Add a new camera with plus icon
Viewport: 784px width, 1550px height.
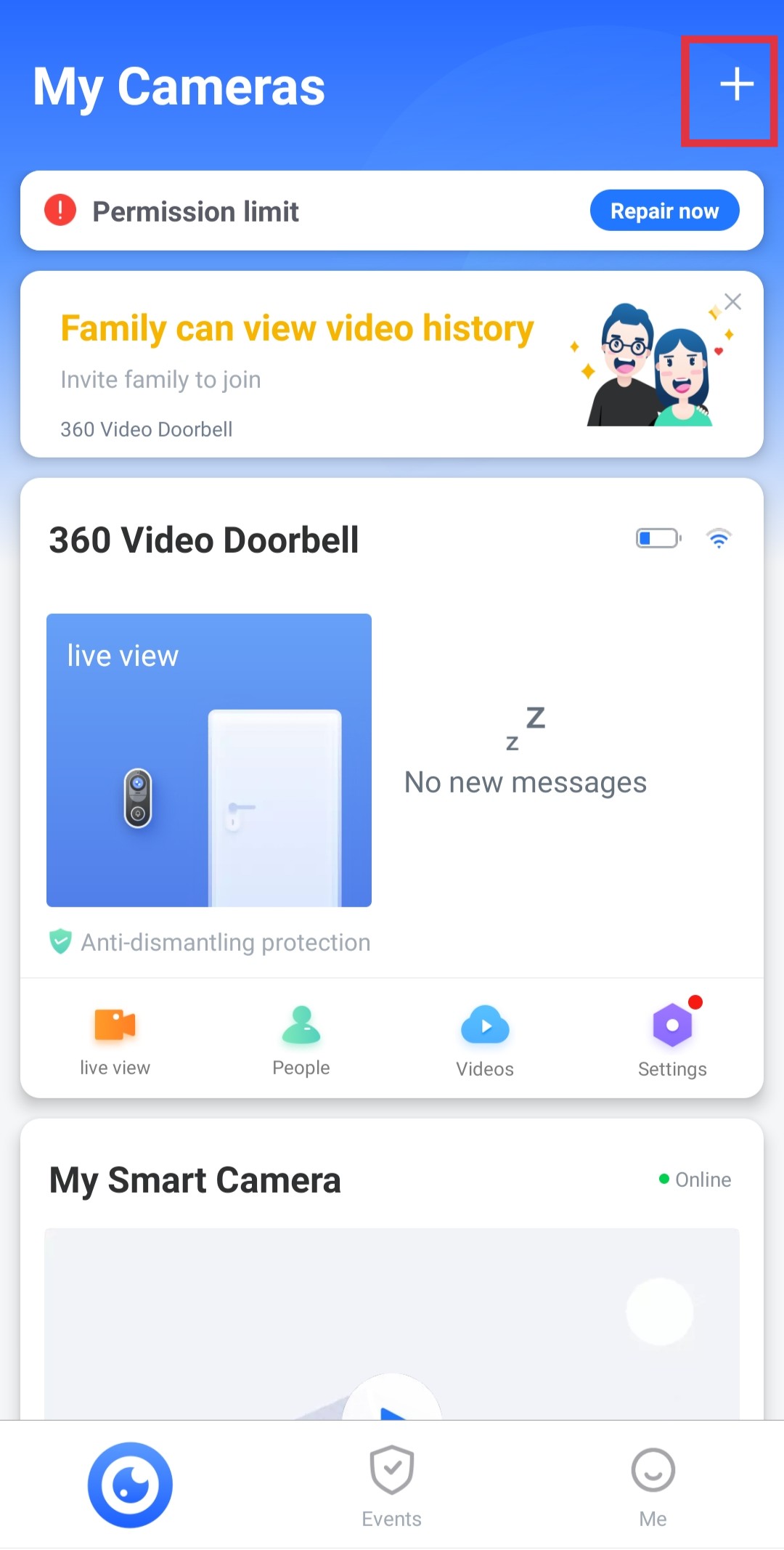pyautogui.click(x=736, y=84)
